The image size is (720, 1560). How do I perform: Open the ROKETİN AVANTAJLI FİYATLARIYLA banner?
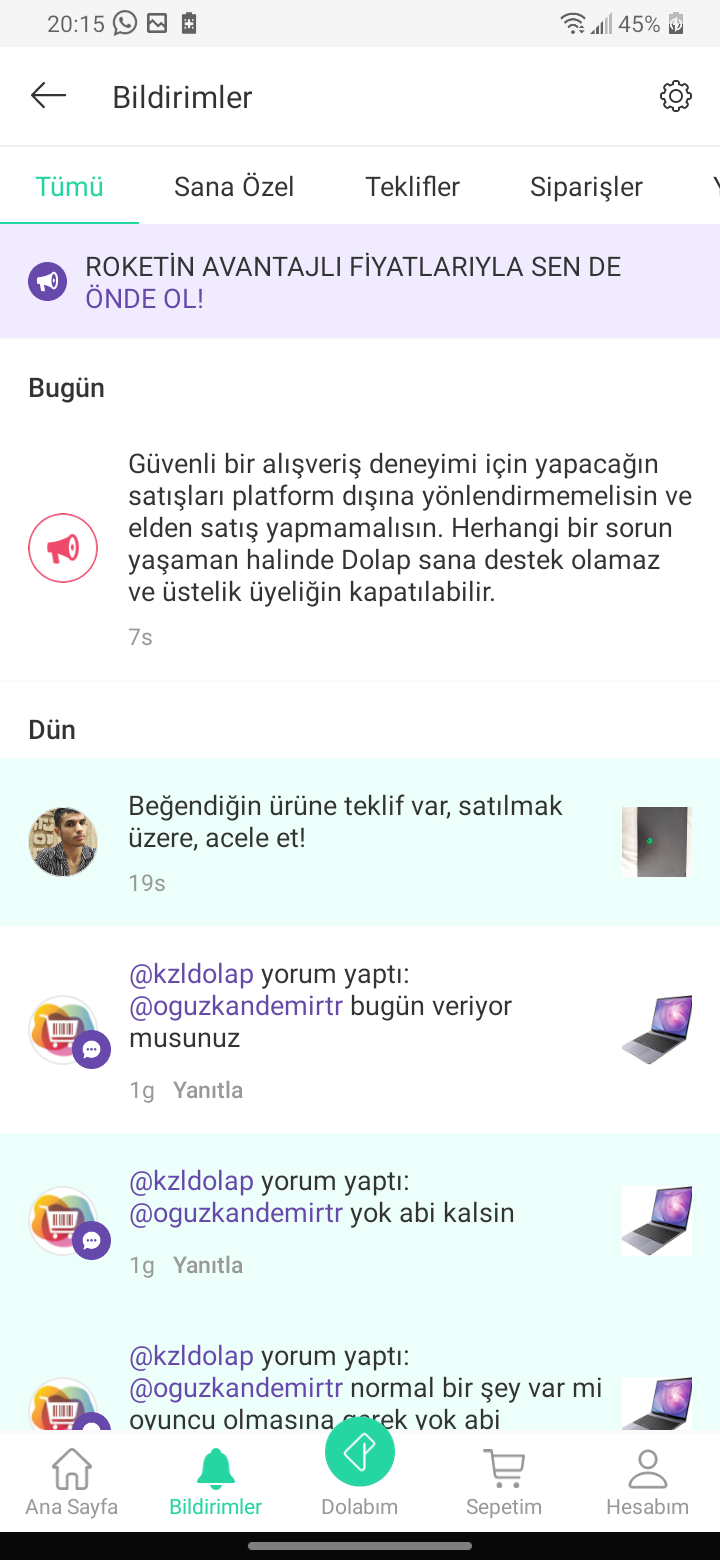click(x=360, y=282)
